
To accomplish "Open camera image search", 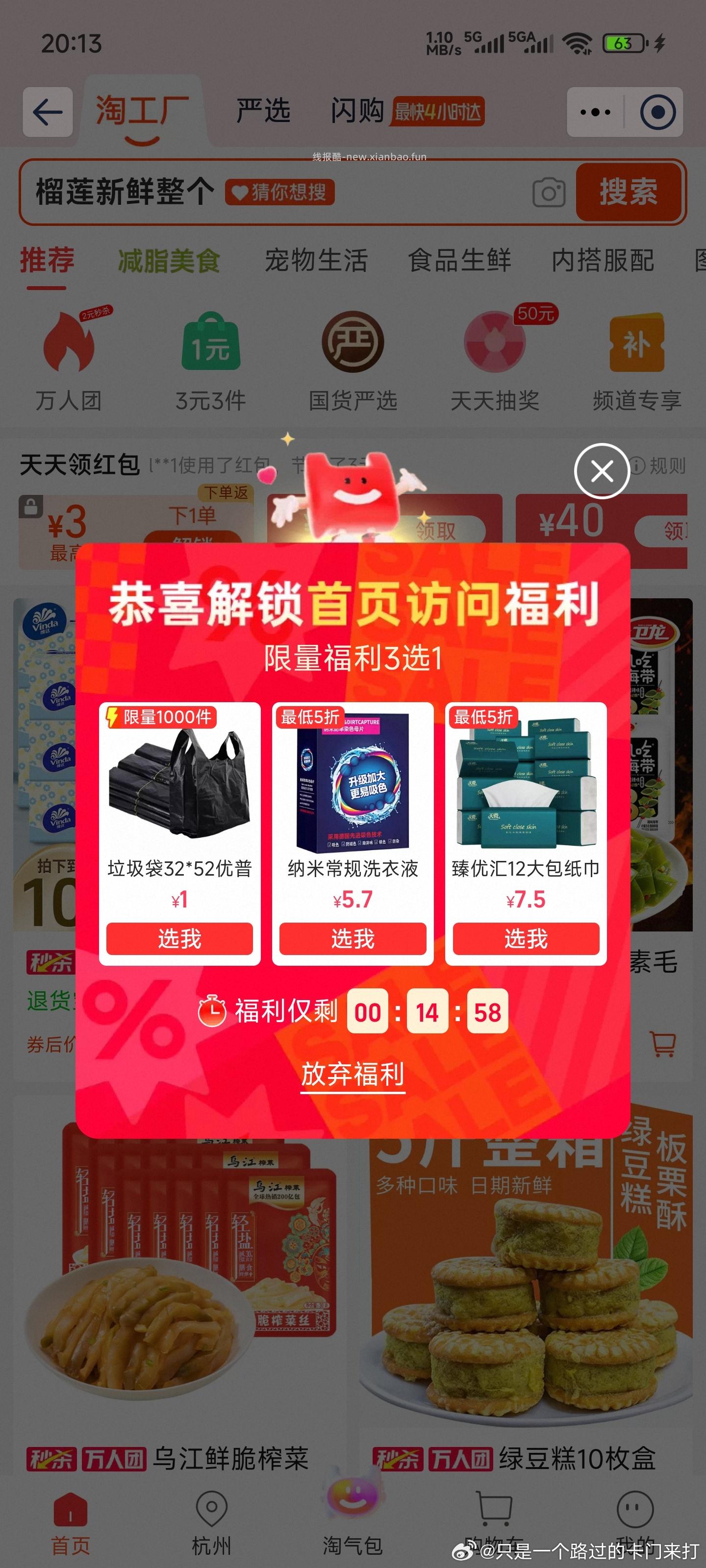I will 549,193.
